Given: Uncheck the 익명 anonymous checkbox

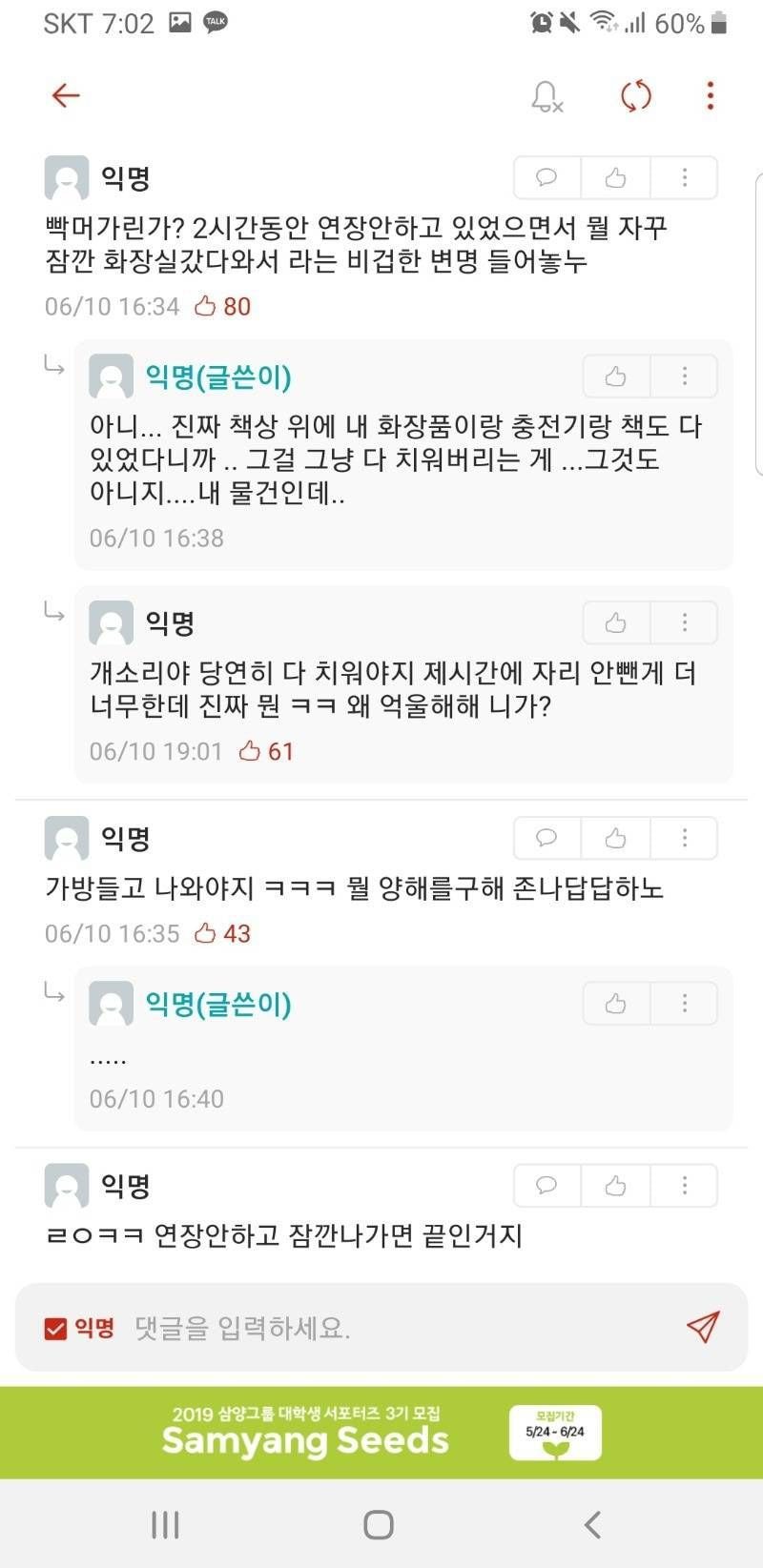Looking at the screenshot, I should coord(55,1328).
